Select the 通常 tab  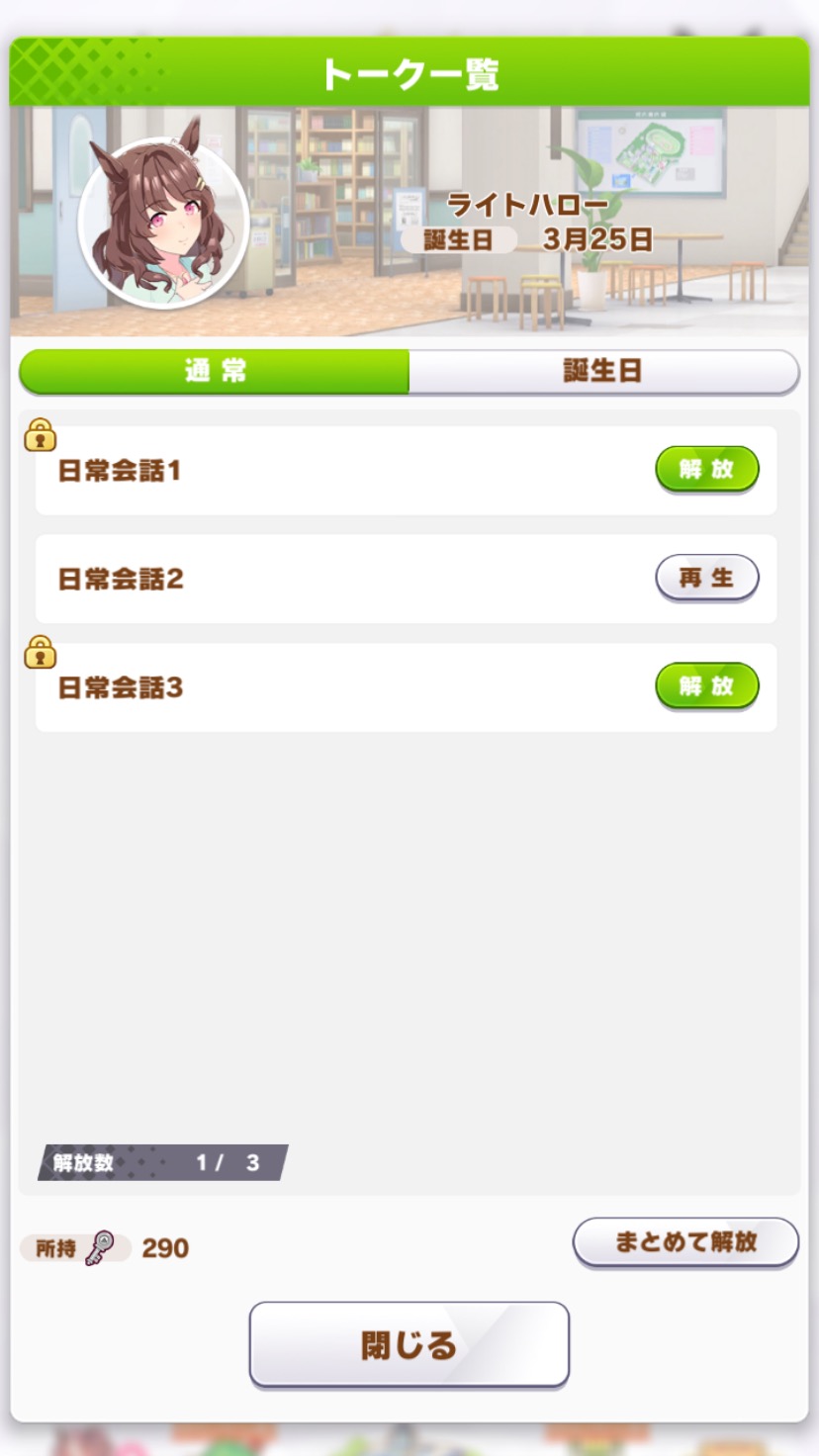(x=215, y=371)
